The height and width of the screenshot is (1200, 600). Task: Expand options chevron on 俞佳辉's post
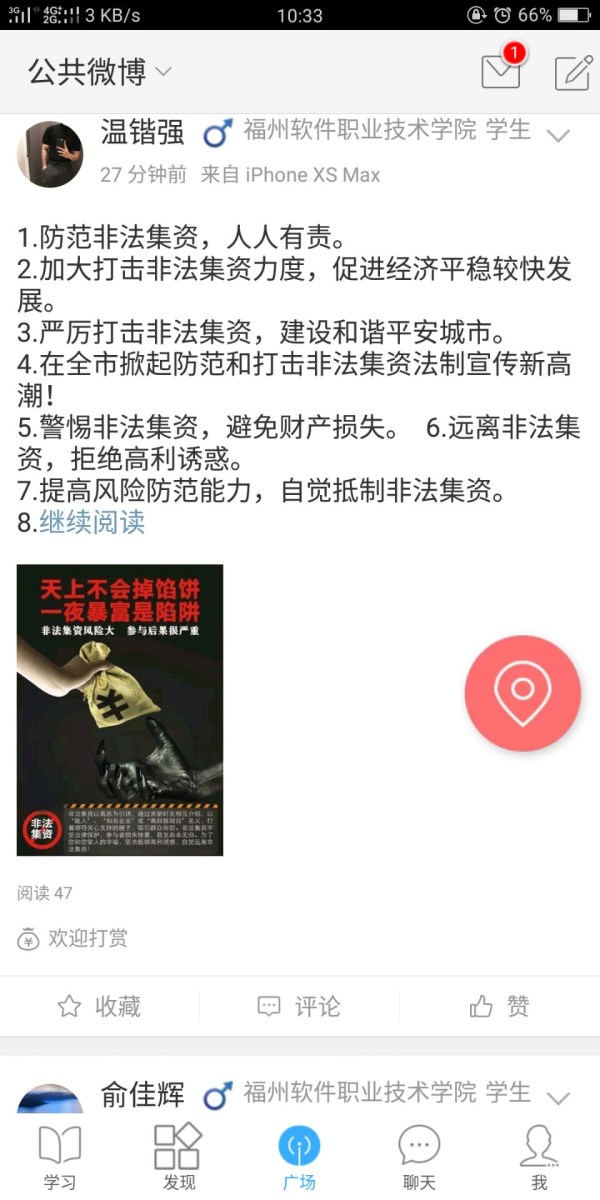(x=558, y=1098)
